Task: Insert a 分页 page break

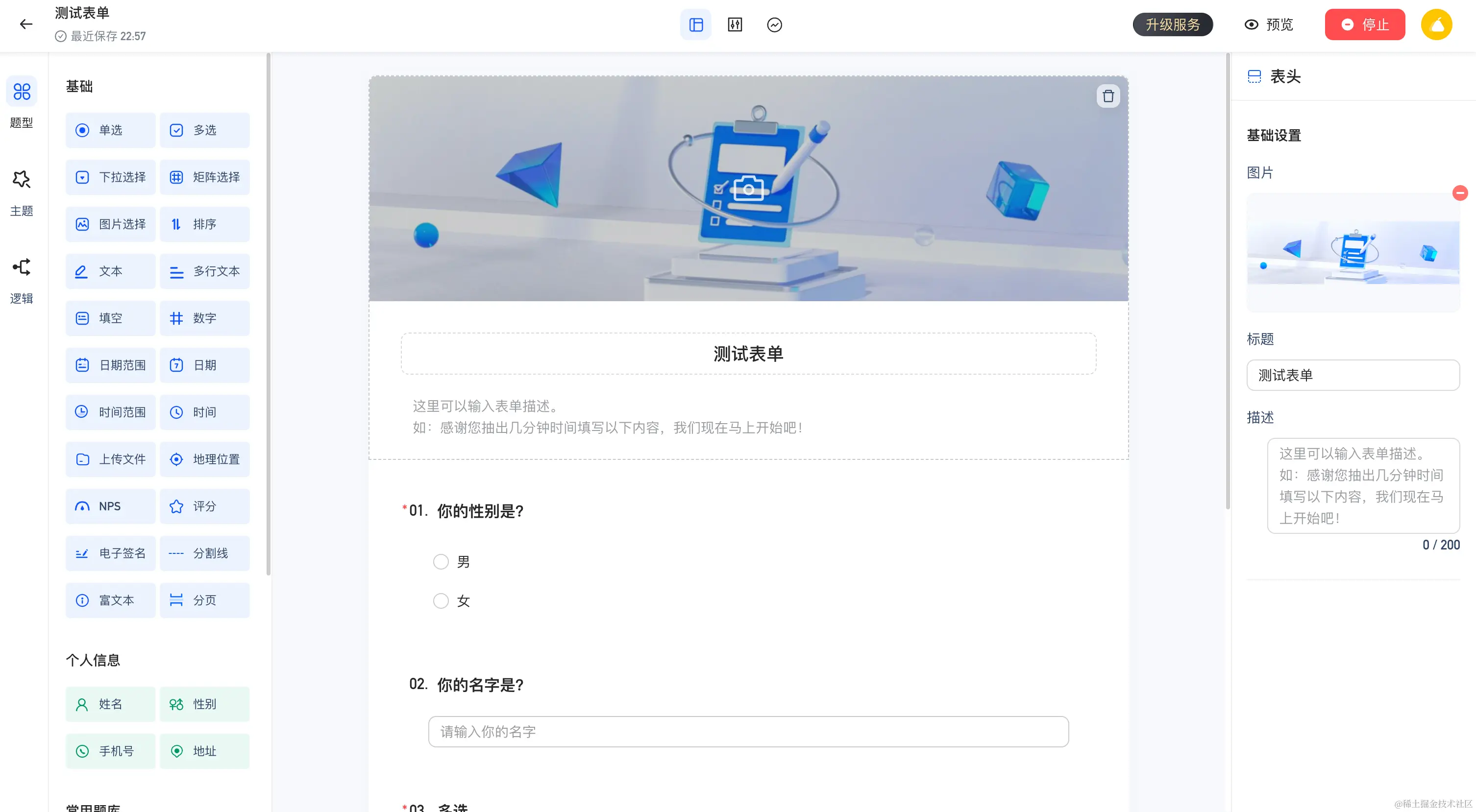Action: click(x=204, y=600)
